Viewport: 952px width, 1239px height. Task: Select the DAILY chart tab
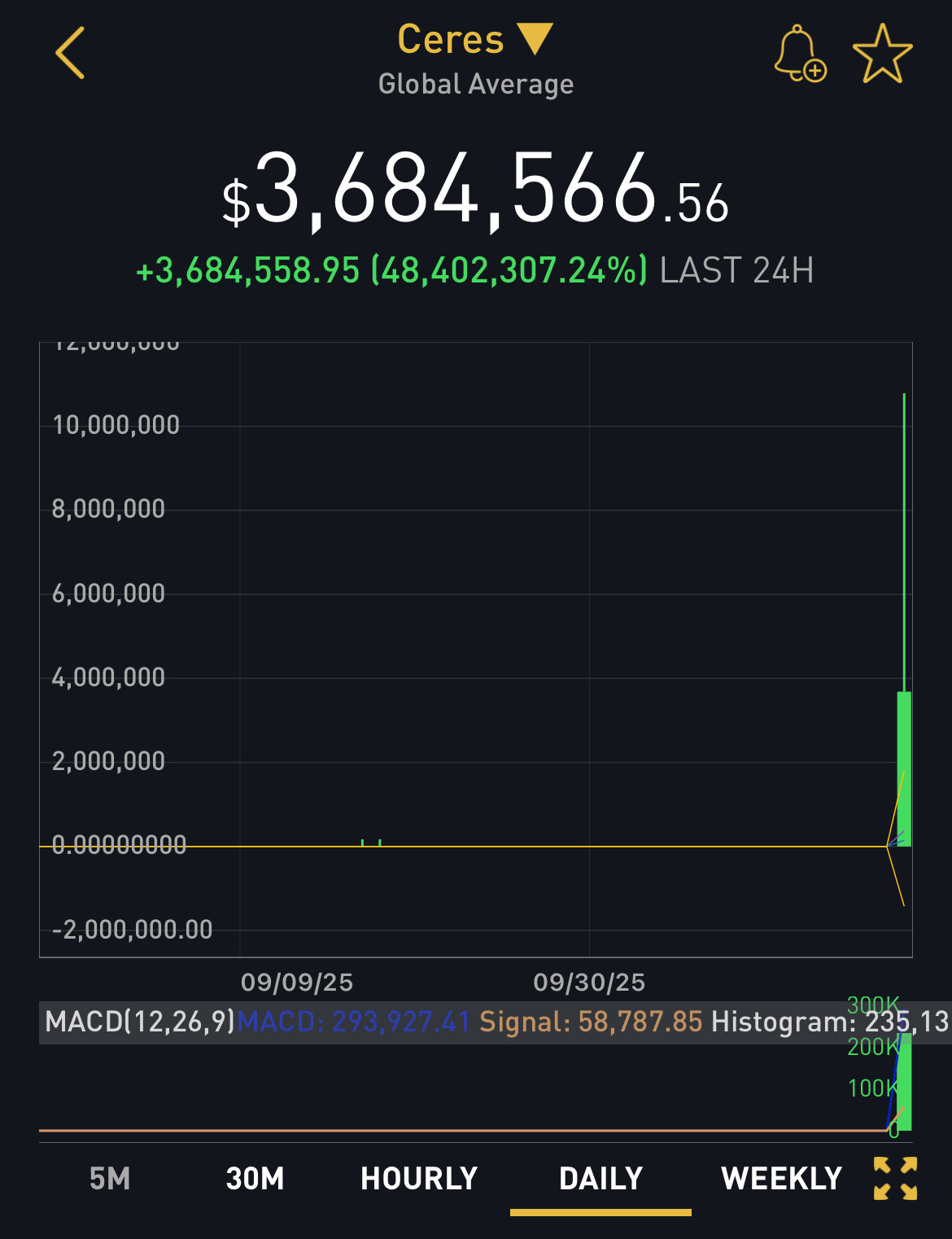[600, 1178]
